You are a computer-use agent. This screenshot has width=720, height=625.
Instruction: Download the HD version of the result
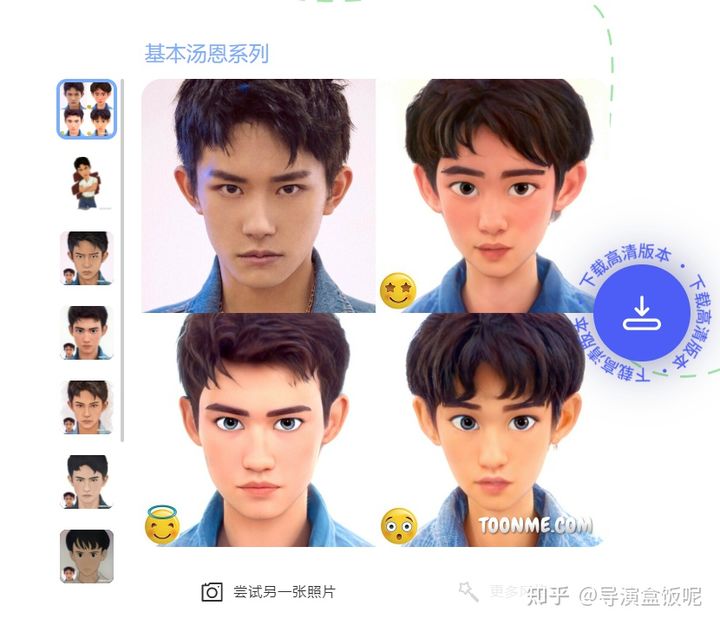click(640, 314)
